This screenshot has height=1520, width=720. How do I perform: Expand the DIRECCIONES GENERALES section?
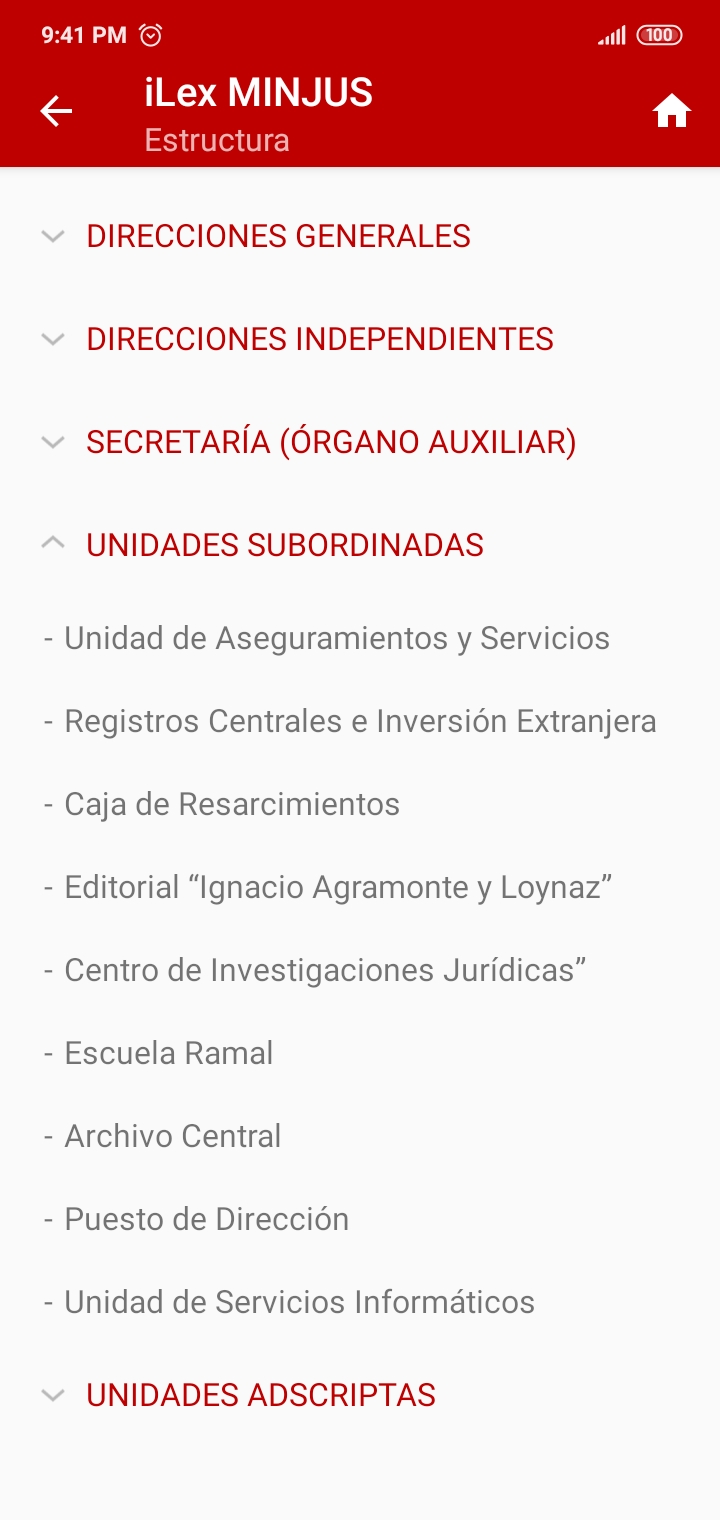(x=278, y=236)
